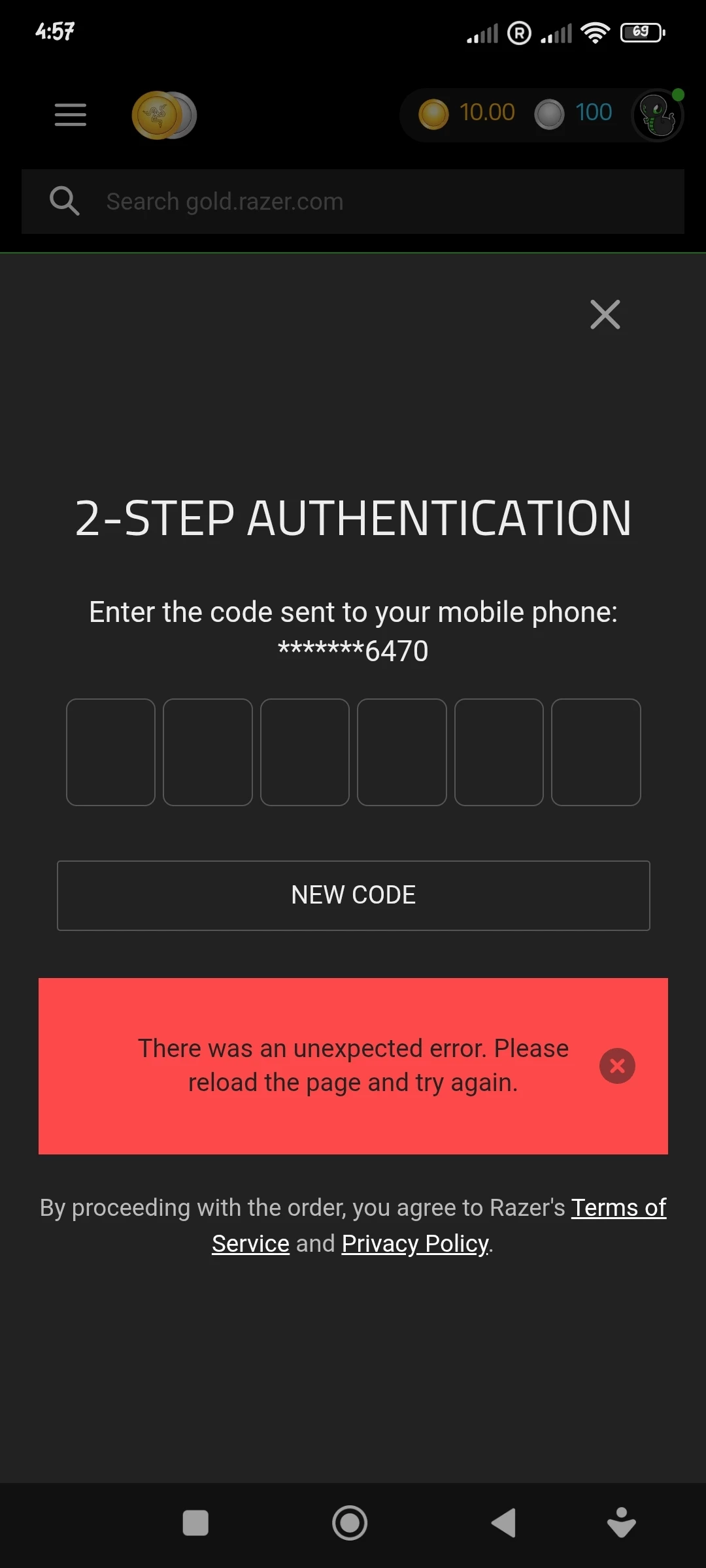Request a NEW CODE
The image size is (706, 1568).
(x=353, y=895)
